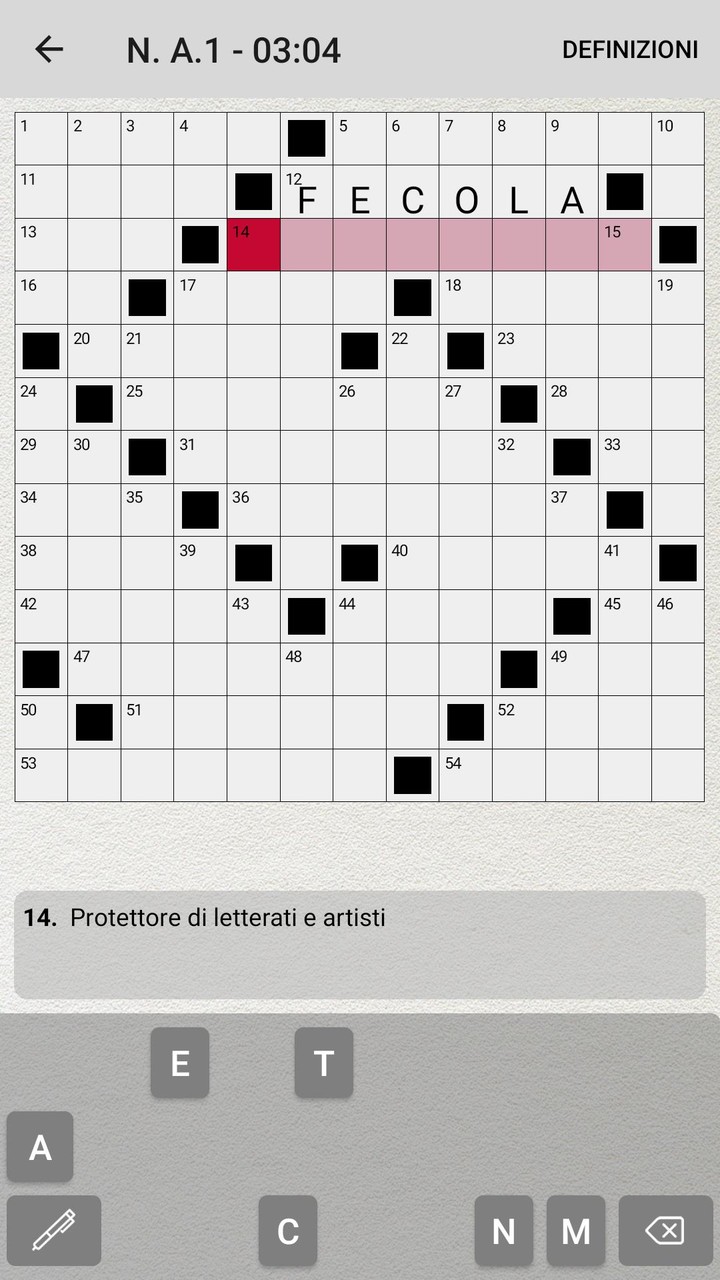The width and height of the screenshot is (720, 1280).
Task: Select crossword cell numbered 47
Action: coord(94,669)
